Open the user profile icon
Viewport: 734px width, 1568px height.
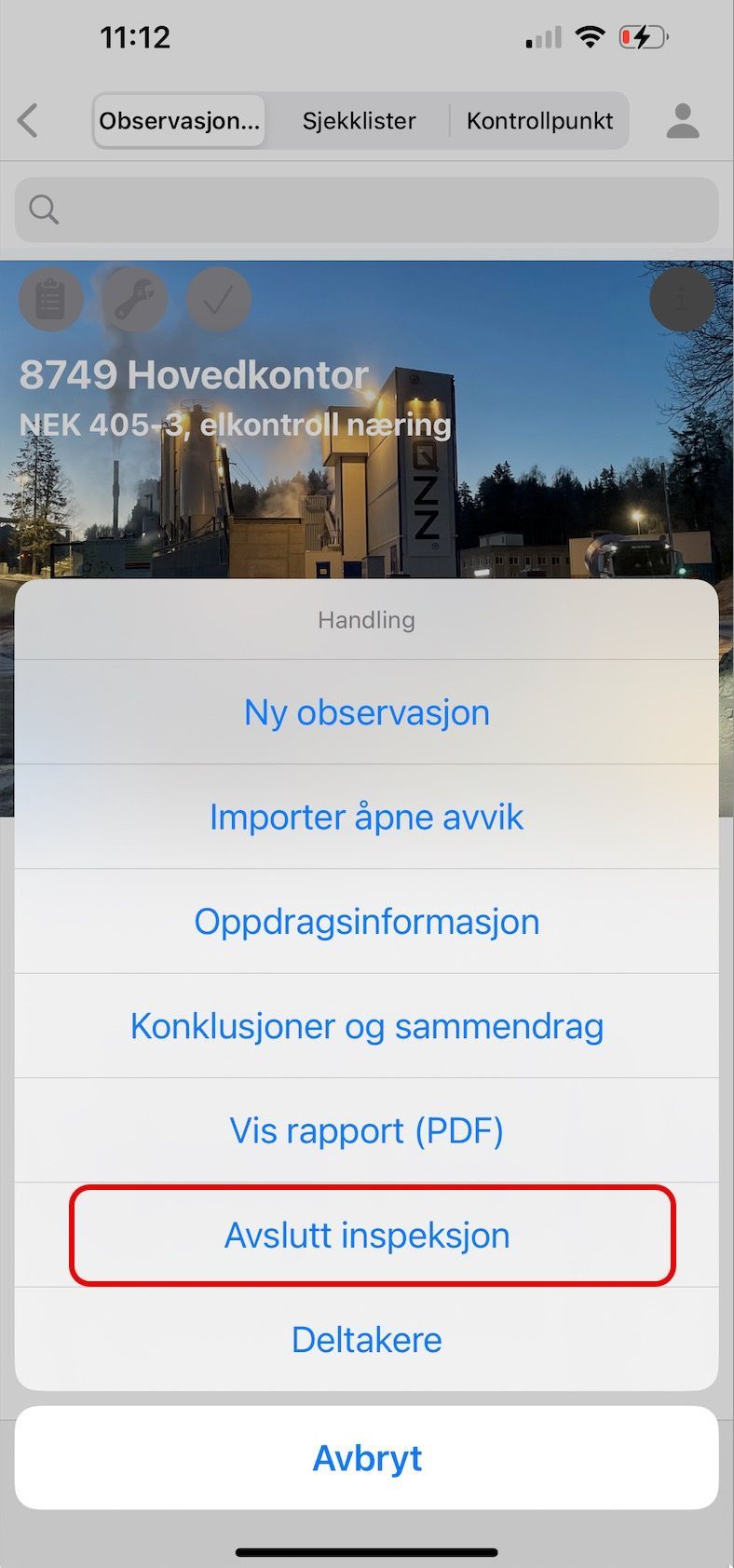pos(682,121)
